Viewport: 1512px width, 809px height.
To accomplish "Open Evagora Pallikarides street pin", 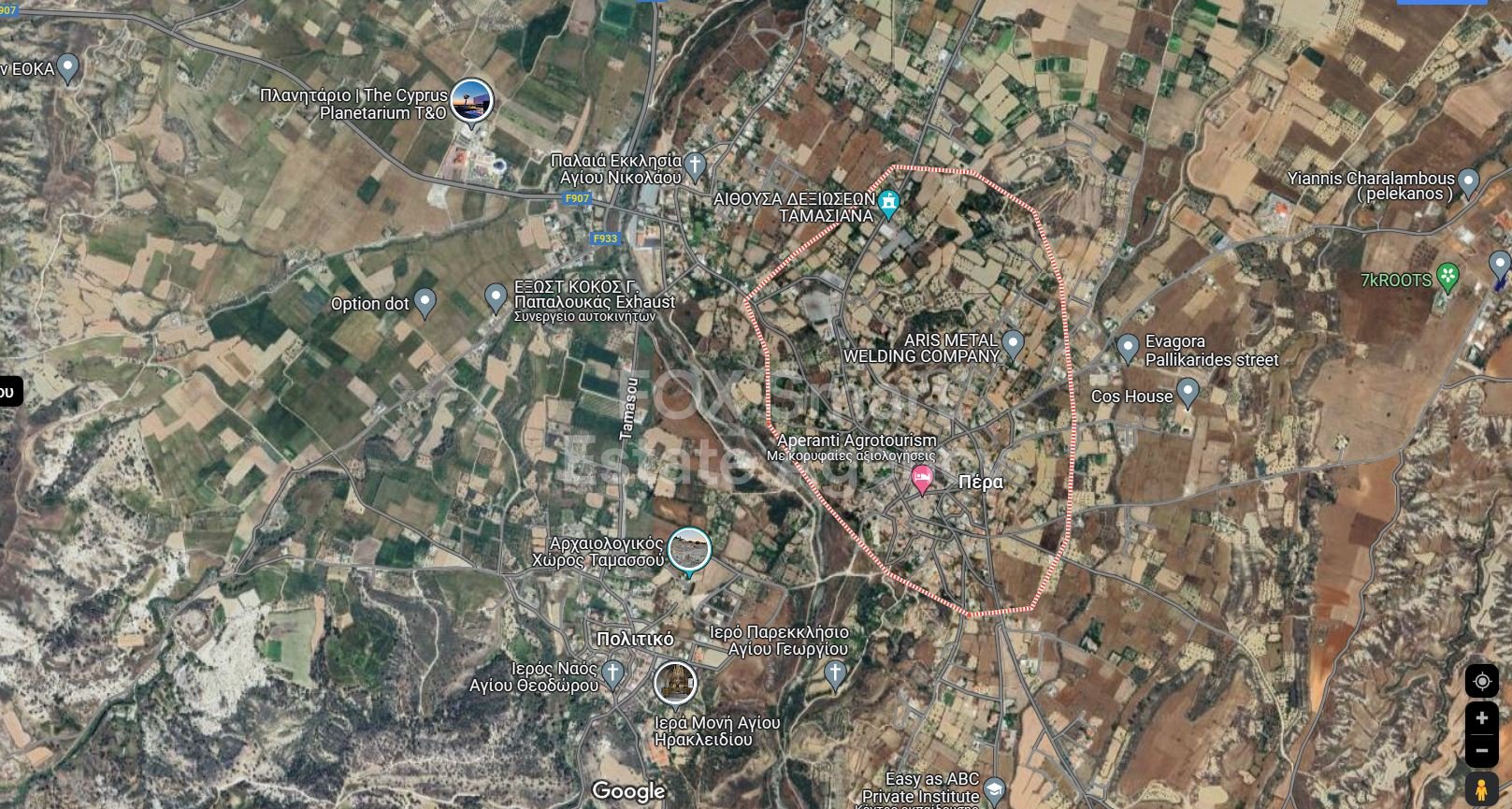I will point(1128,347).
